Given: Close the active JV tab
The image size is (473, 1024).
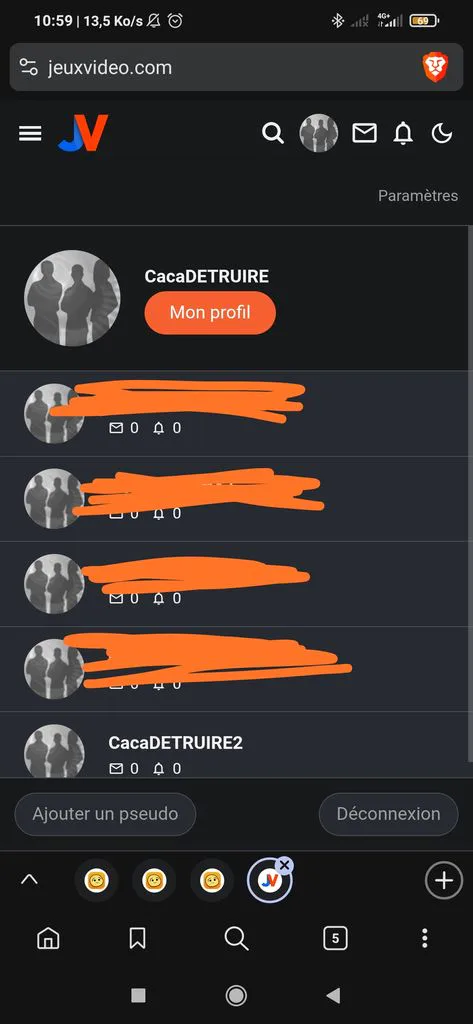Looking at the screenshot, I should [284, 865].
